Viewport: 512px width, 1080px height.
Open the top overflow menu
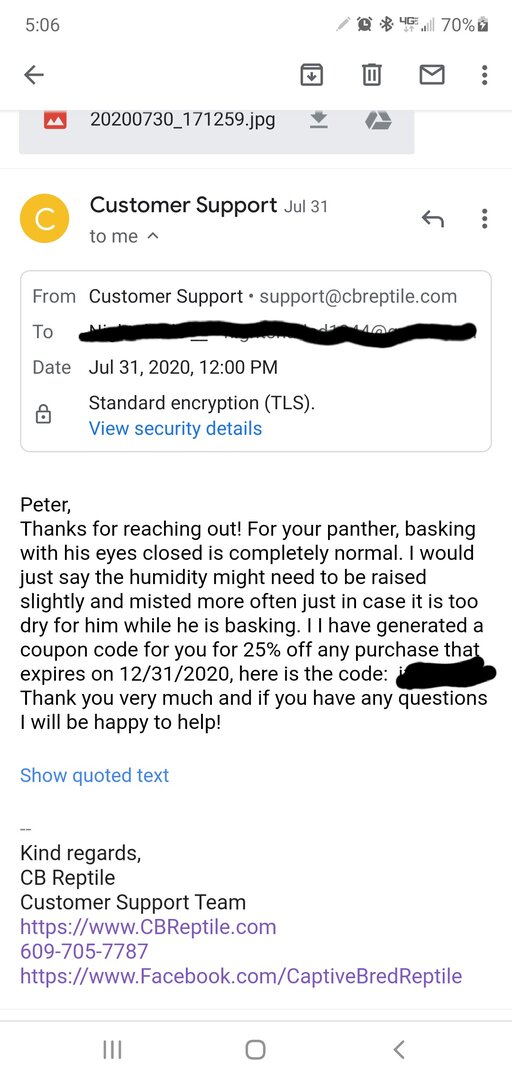[485, 74]
